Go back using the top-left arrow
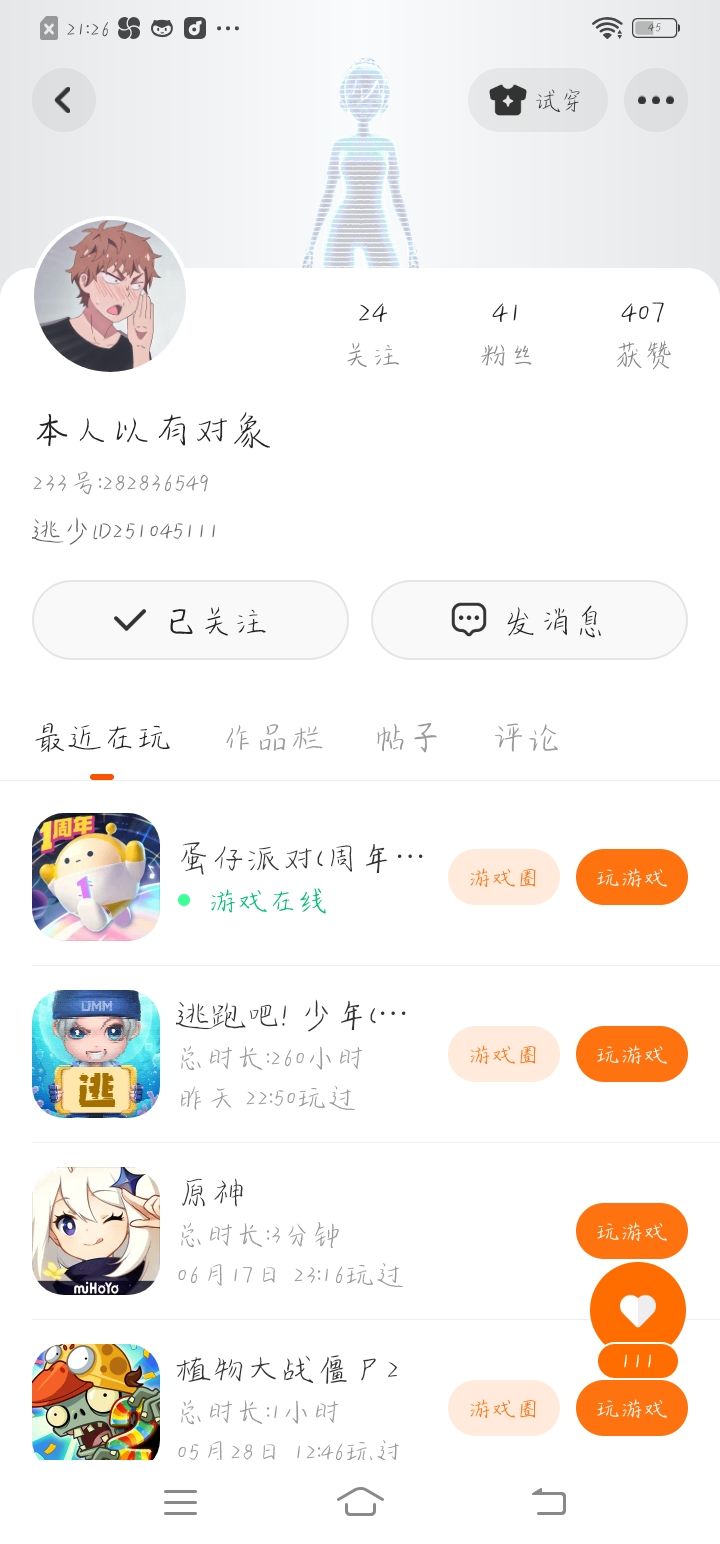This screenshot has width=720, height=1544. click(64, 100)
